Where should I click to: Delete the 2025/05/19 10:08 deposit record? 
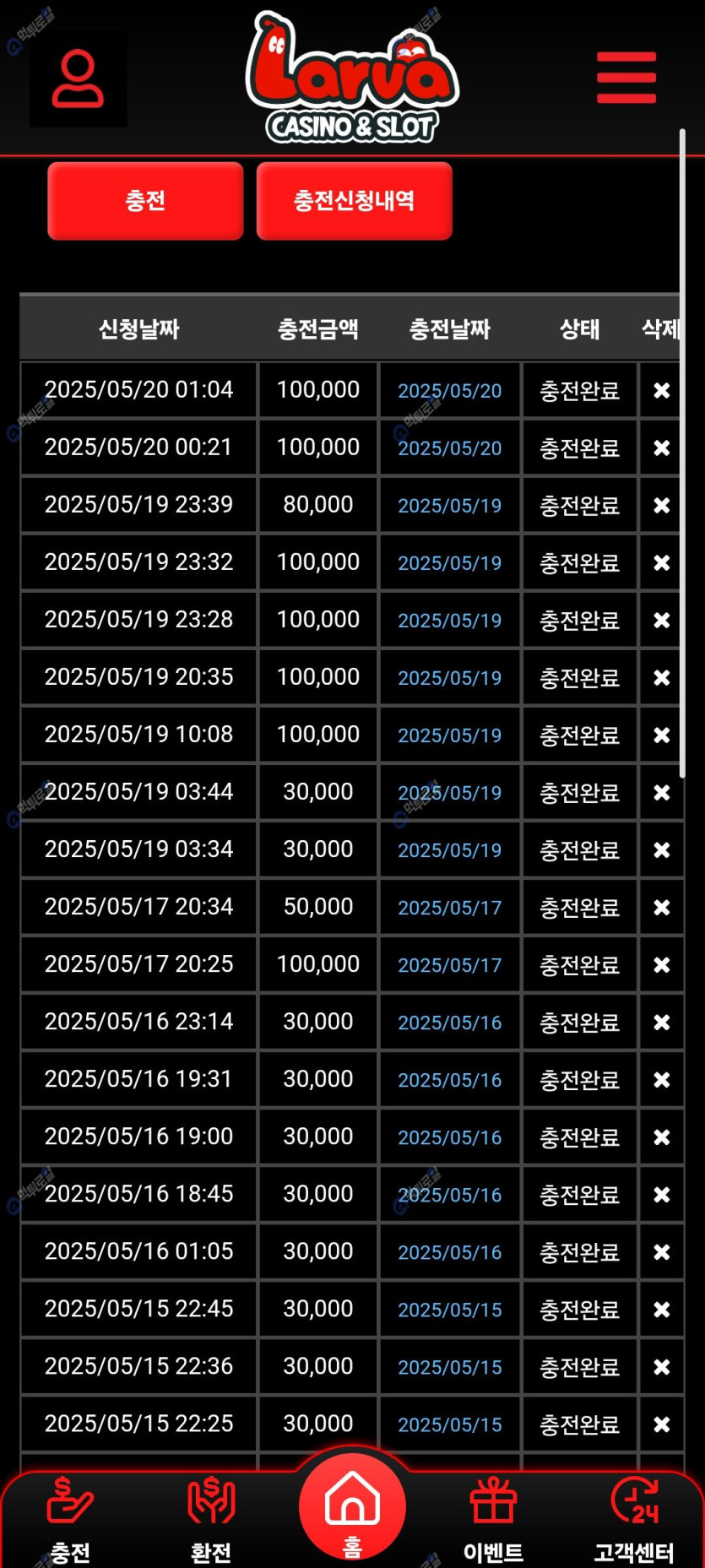[661, 735]
